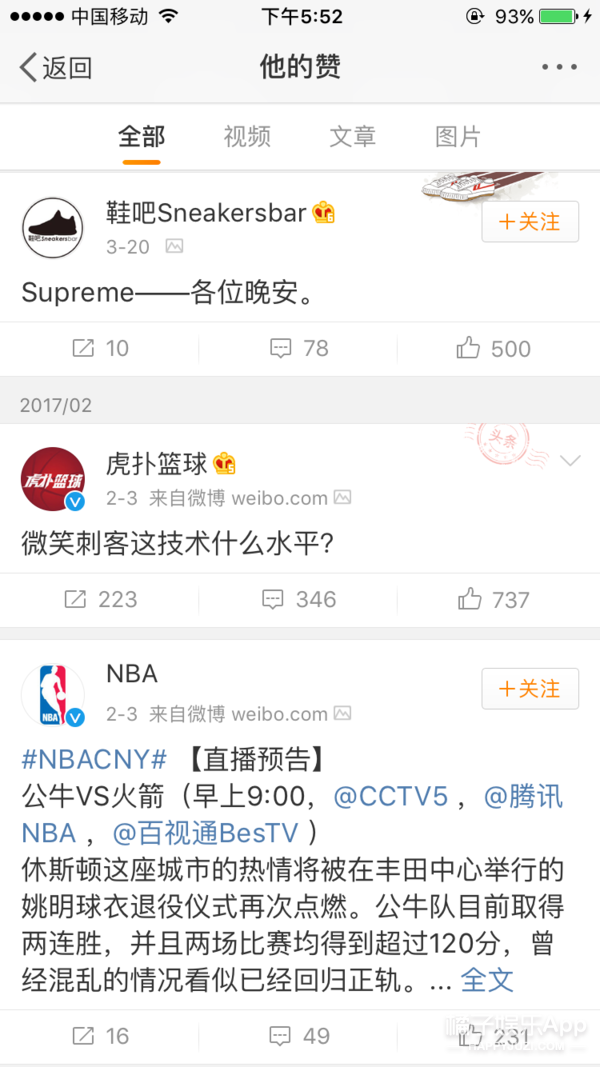
Task: Open comments on the 微笑刺客 post
Action: (x=300, y=599)
